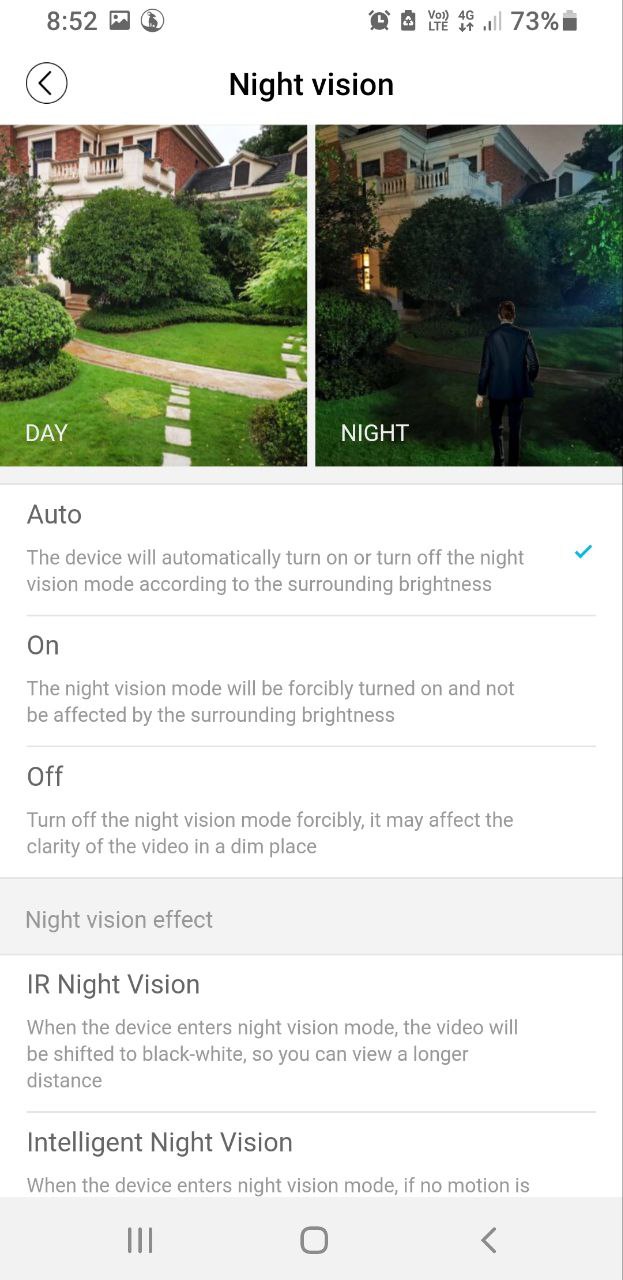623x1280 pixels.
Task: Set night vision mode to Off
Action: point(311,812)
